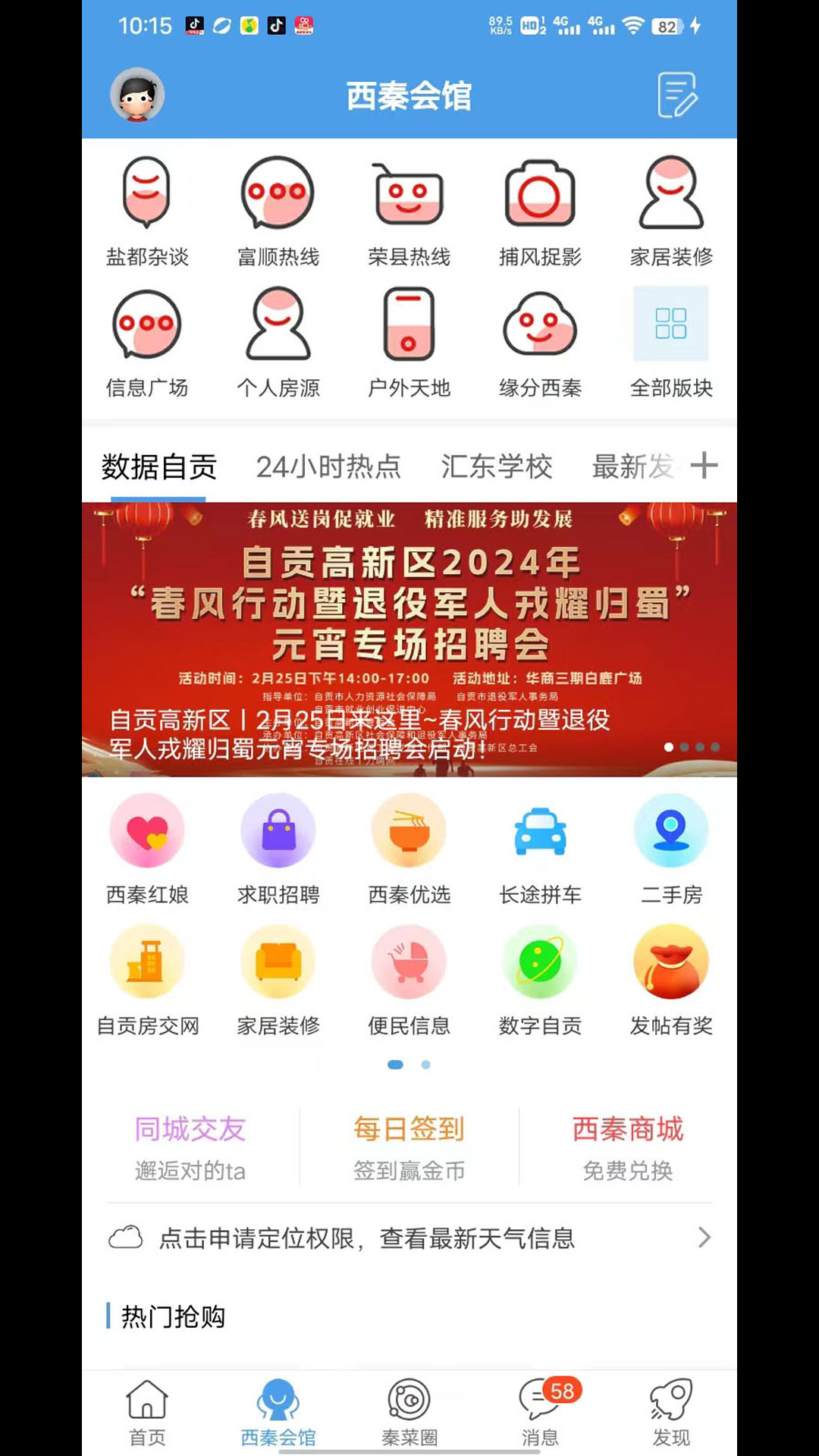Add a tab with the plus icon
The image size is (819, 1456).
(x=704, y=466)
